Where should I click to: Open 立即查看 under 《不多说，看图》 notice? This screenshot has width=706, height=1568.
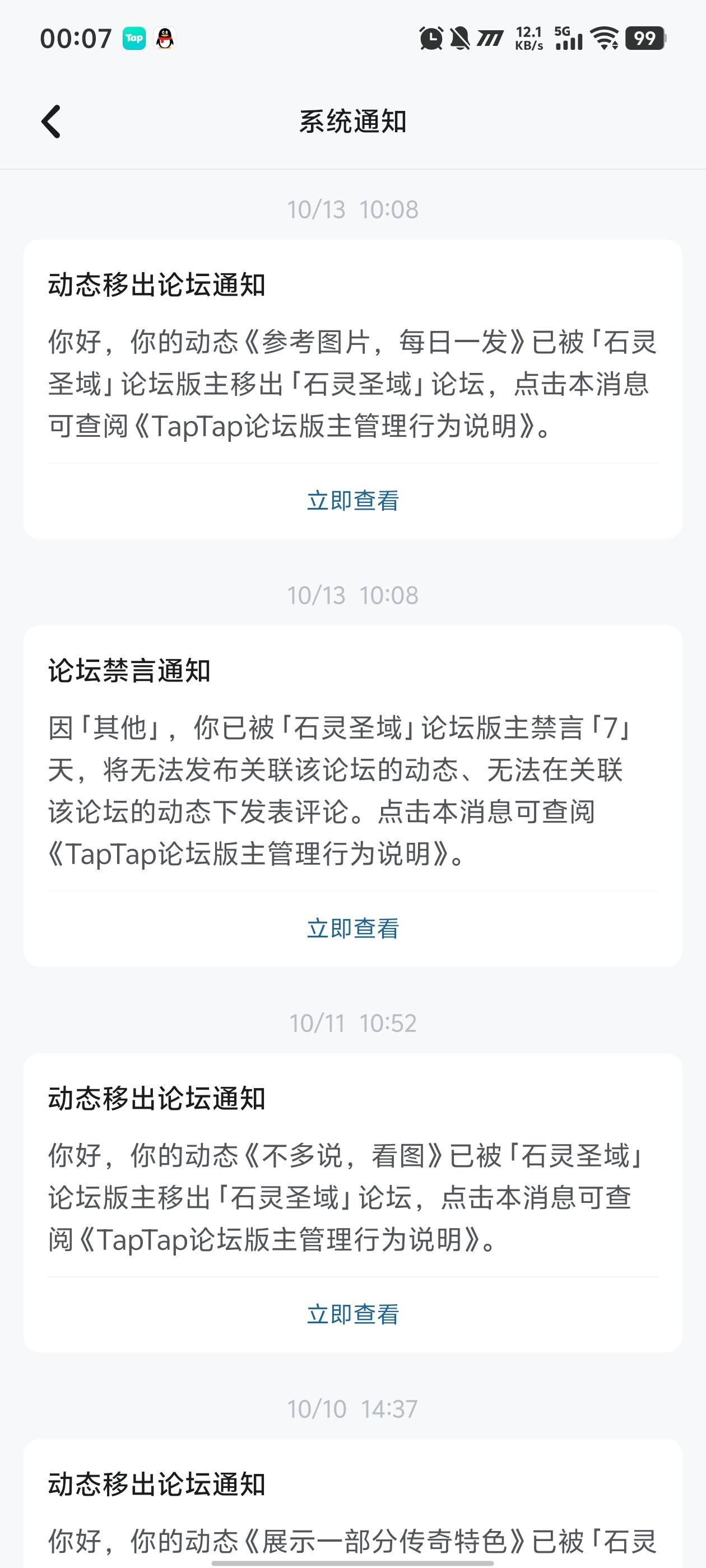click(x=352, y=1314)
